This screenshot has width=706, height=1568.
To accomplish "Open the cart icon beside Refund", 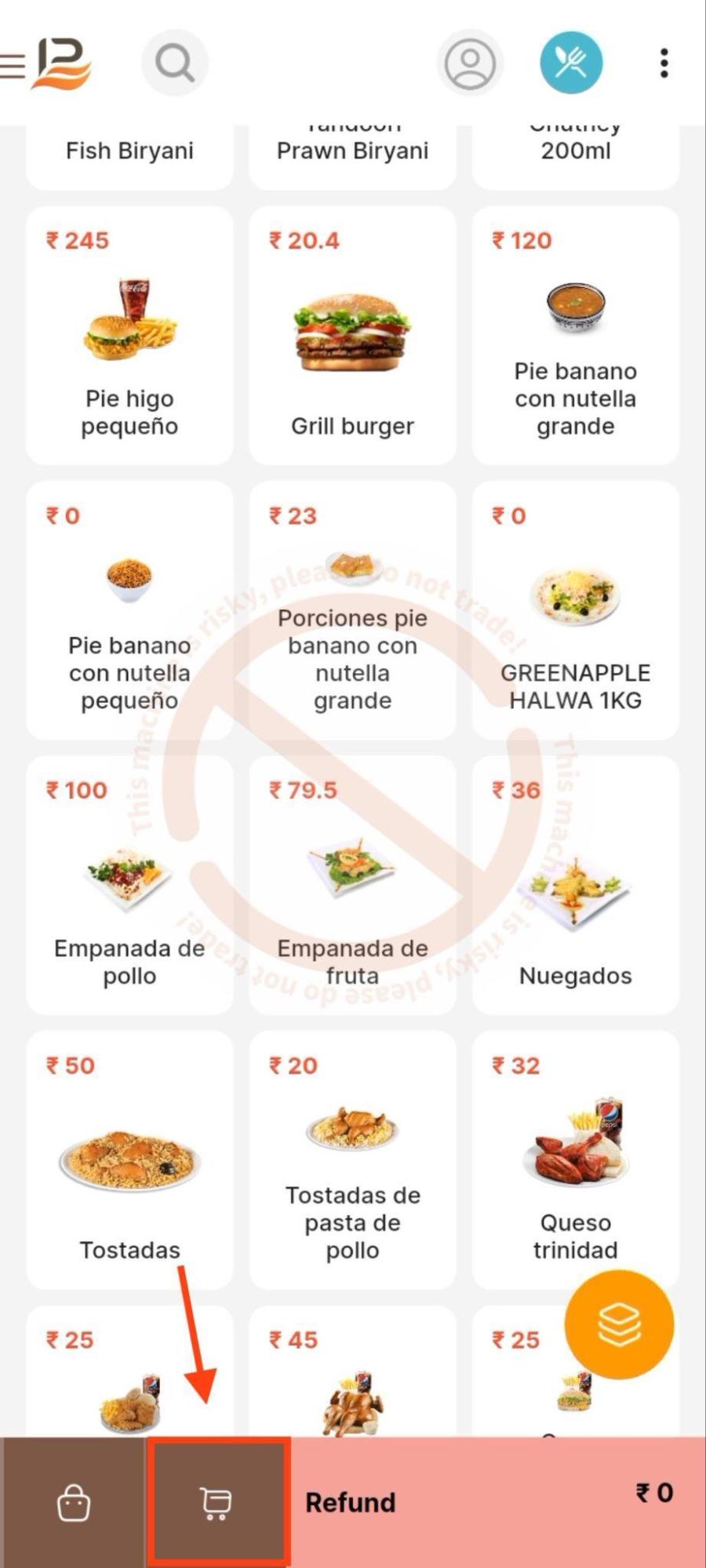I will pos(217,1503).
